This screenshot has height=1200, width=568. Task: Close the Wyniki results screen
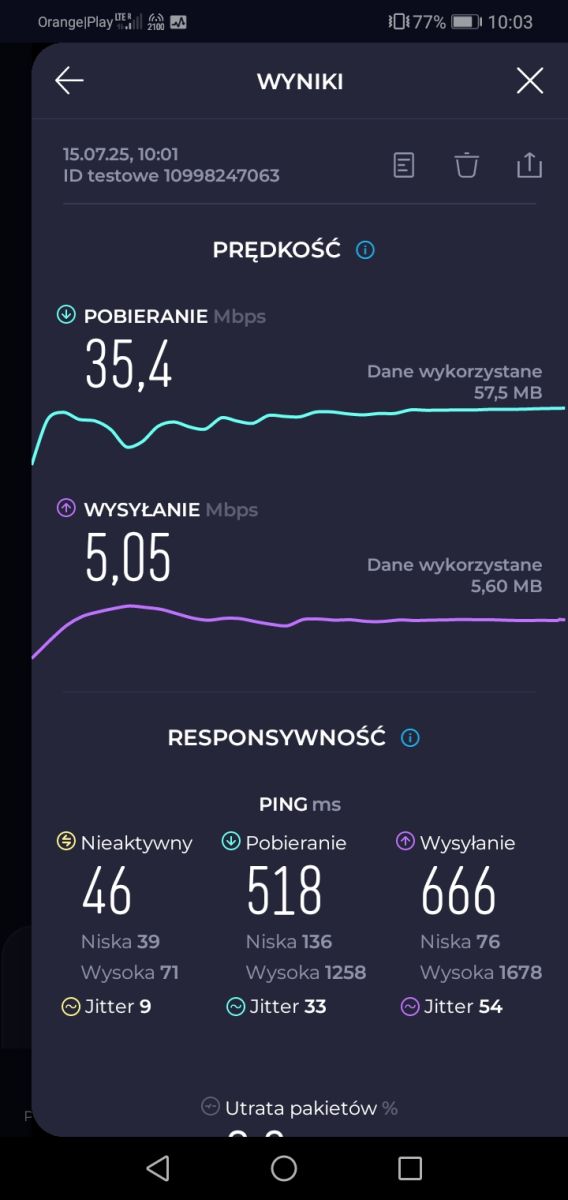click(529, 81)
